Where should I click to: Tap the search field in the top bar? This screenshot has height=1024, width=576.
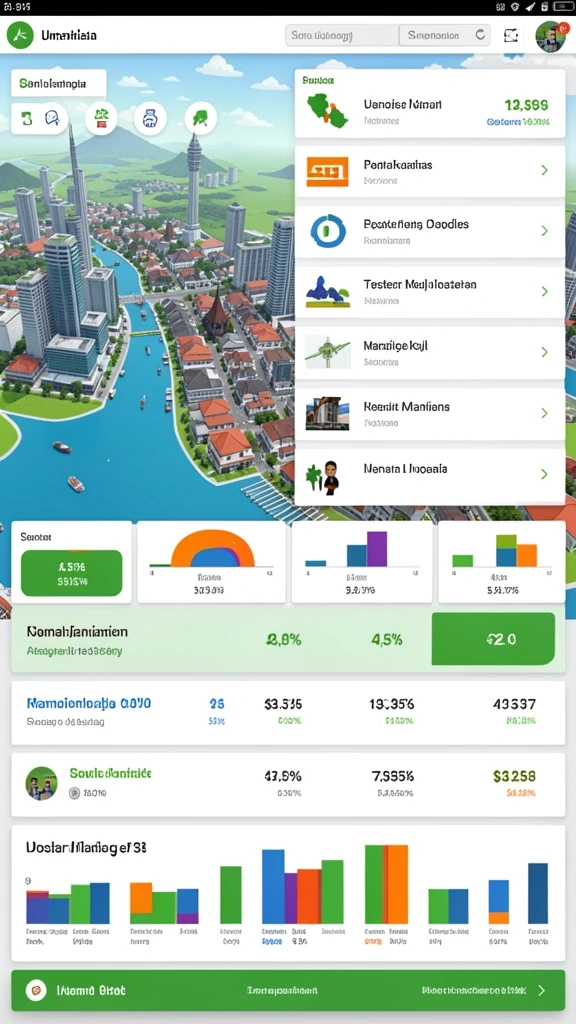(x=342, y=35)
